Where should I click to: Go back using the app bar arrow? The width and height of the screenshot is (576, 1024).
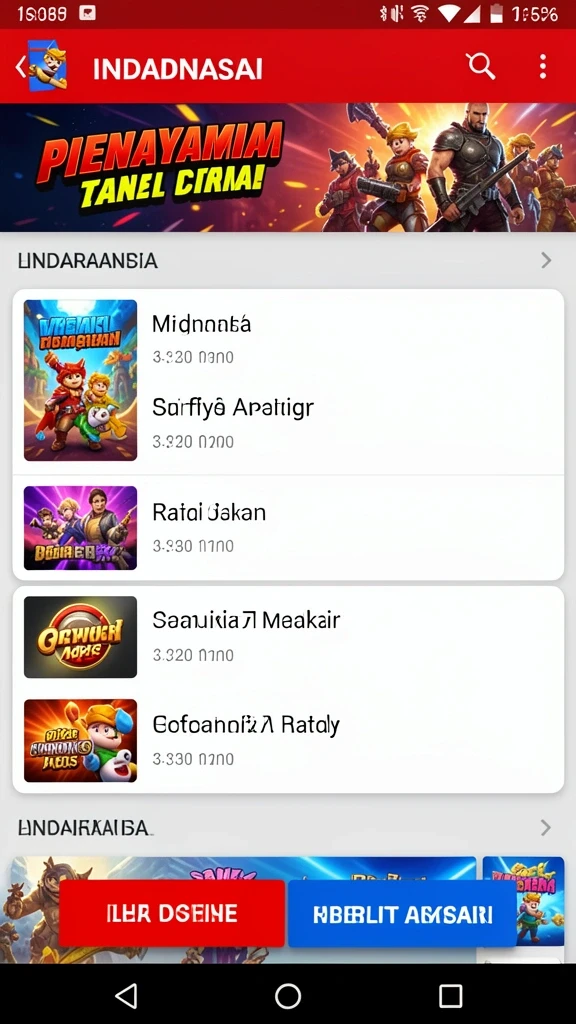(21, 67)
